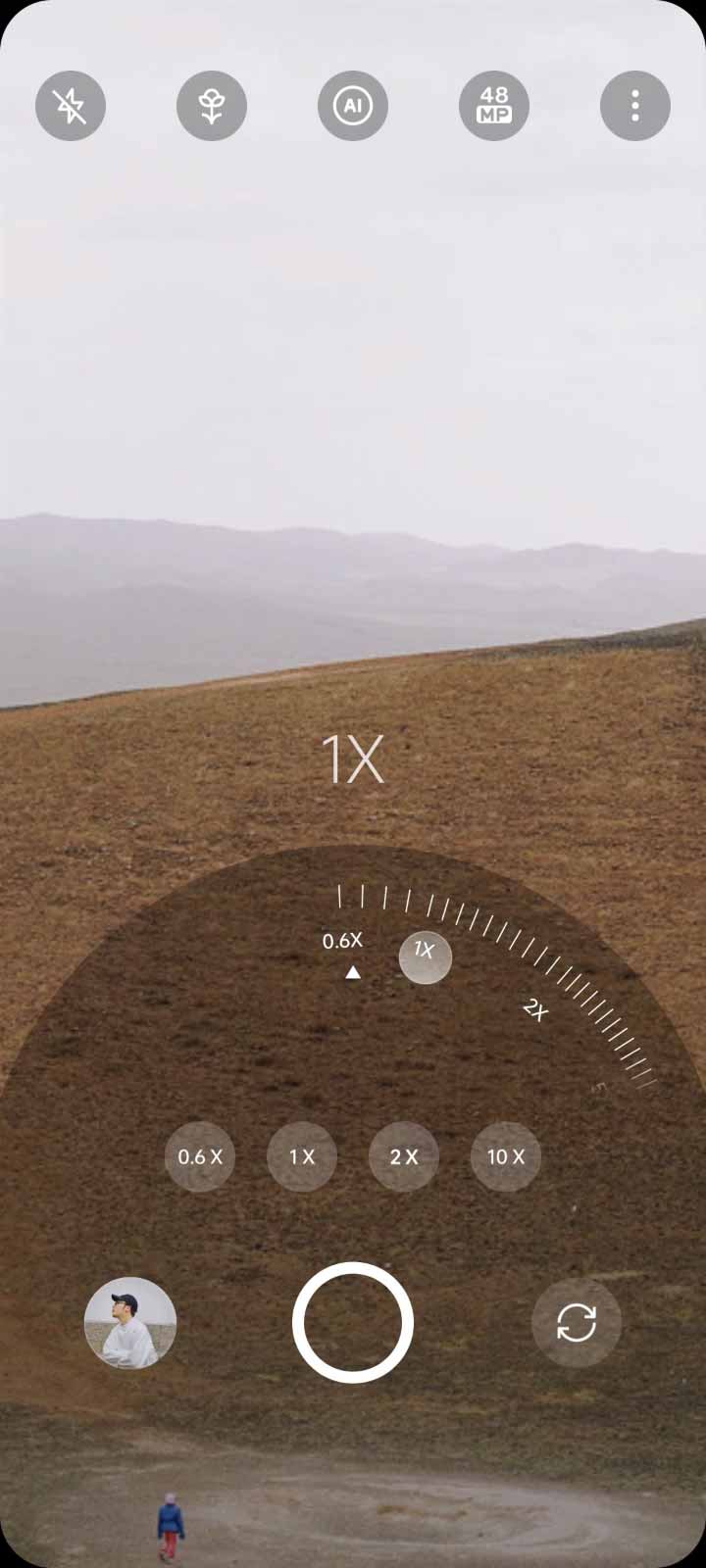Toggle the flash off icon
The width and height of the screenshot is (706, 1568).
click(71, 106)
